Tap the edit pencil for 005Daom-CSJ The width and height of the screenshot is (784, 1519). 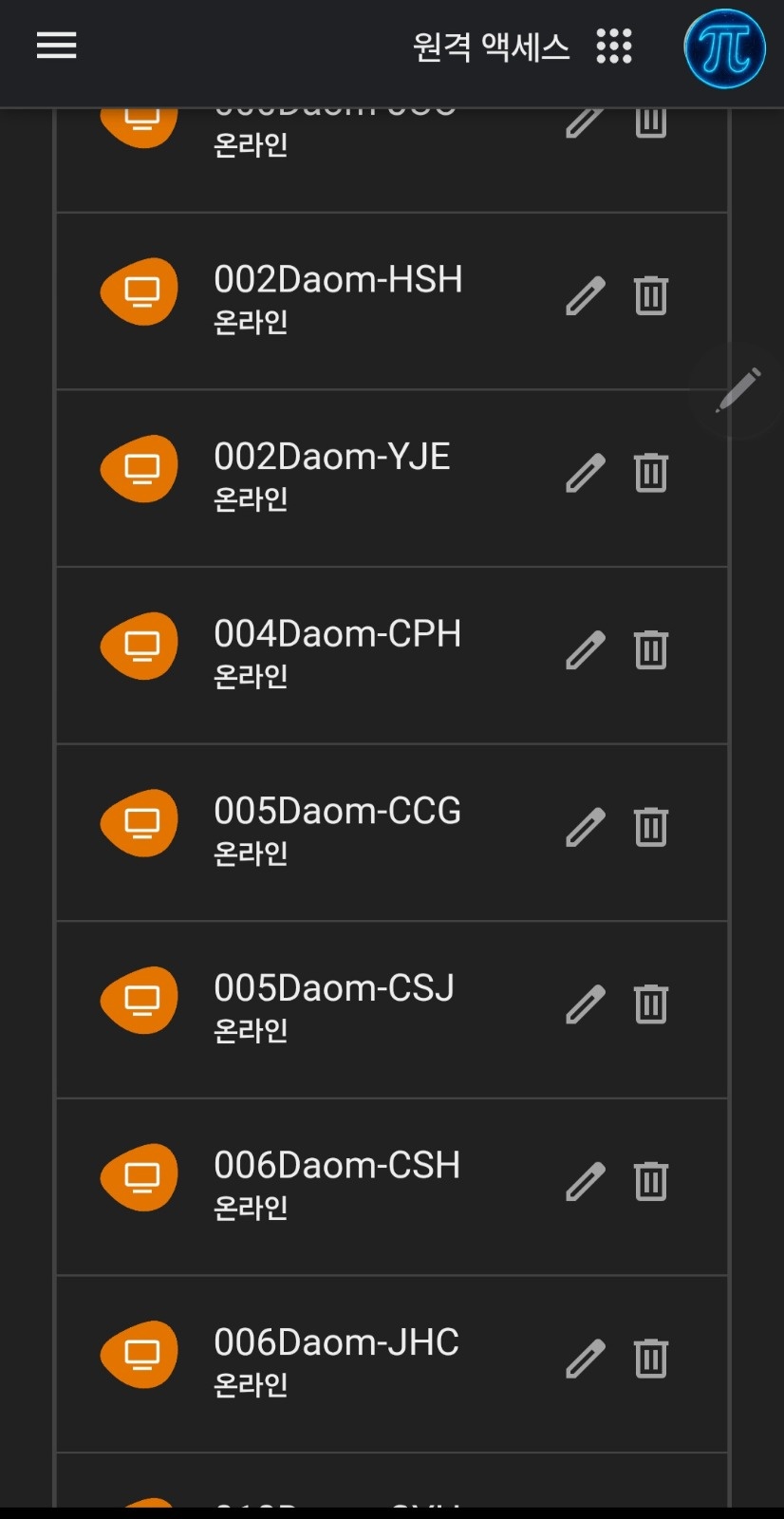point(586,1003)
